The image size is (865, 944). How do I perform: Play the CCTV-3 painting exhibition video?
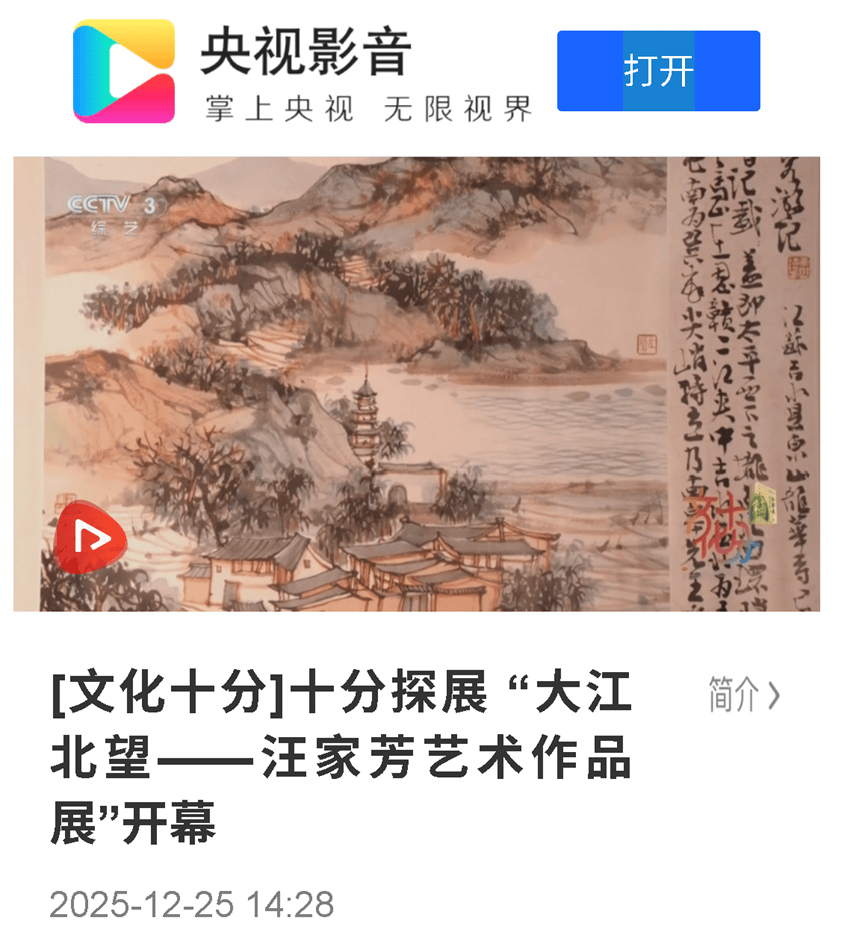click(x=416, y=384)
